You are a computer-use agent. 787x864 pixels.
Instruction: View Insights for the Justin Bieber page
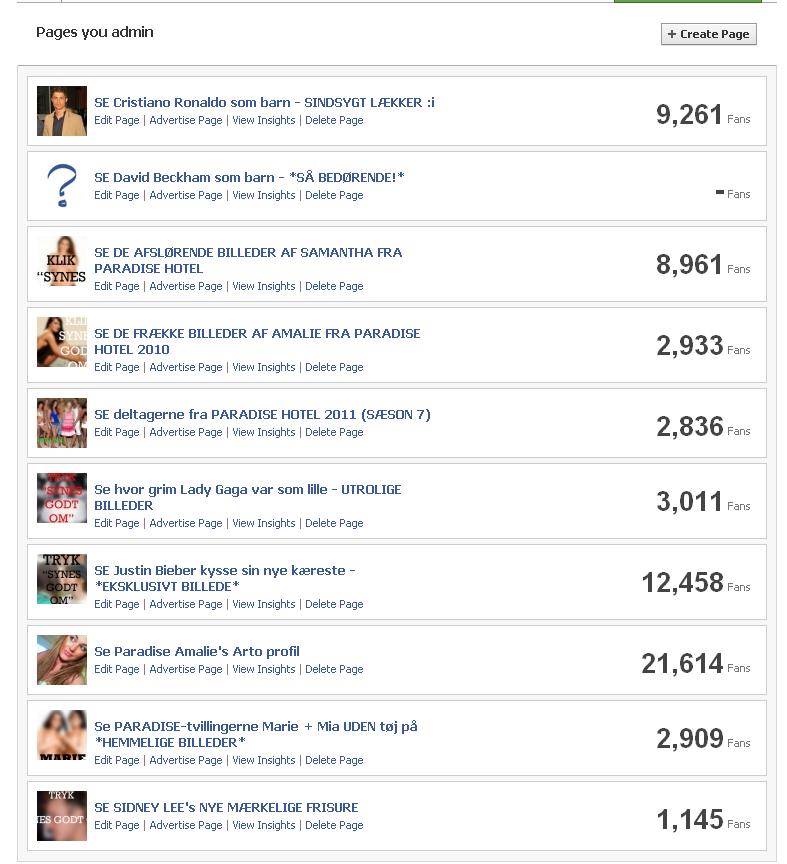point(263,604)
